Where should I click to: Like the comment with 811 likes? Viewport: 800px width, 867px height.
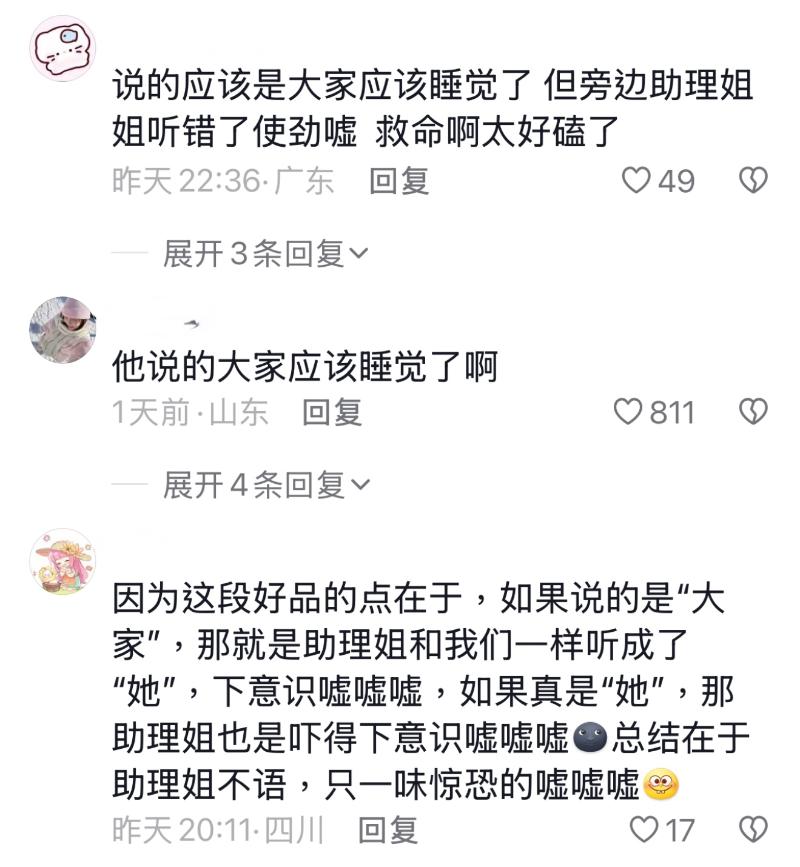pos(627,412)
